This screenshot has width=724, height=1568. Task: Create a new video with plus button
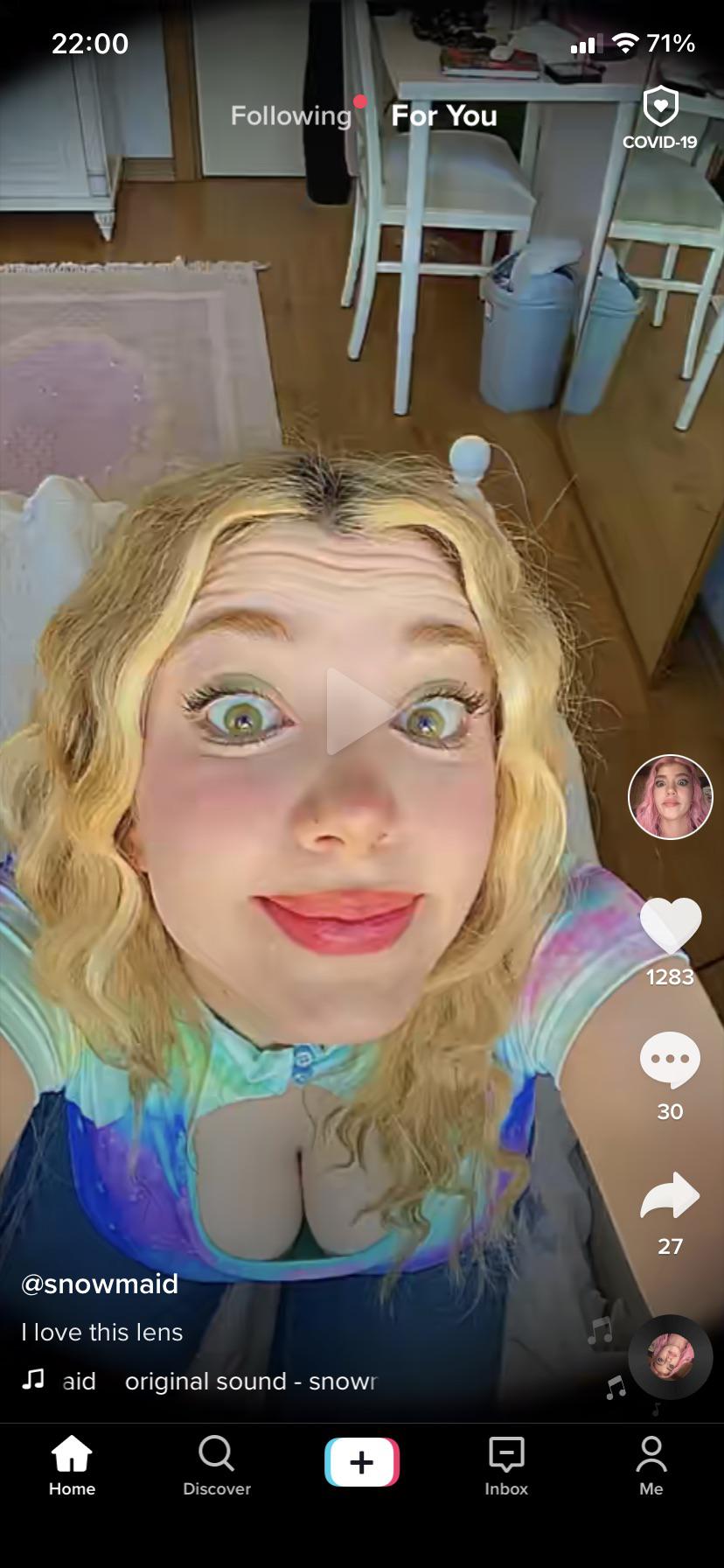(362, 1462)
